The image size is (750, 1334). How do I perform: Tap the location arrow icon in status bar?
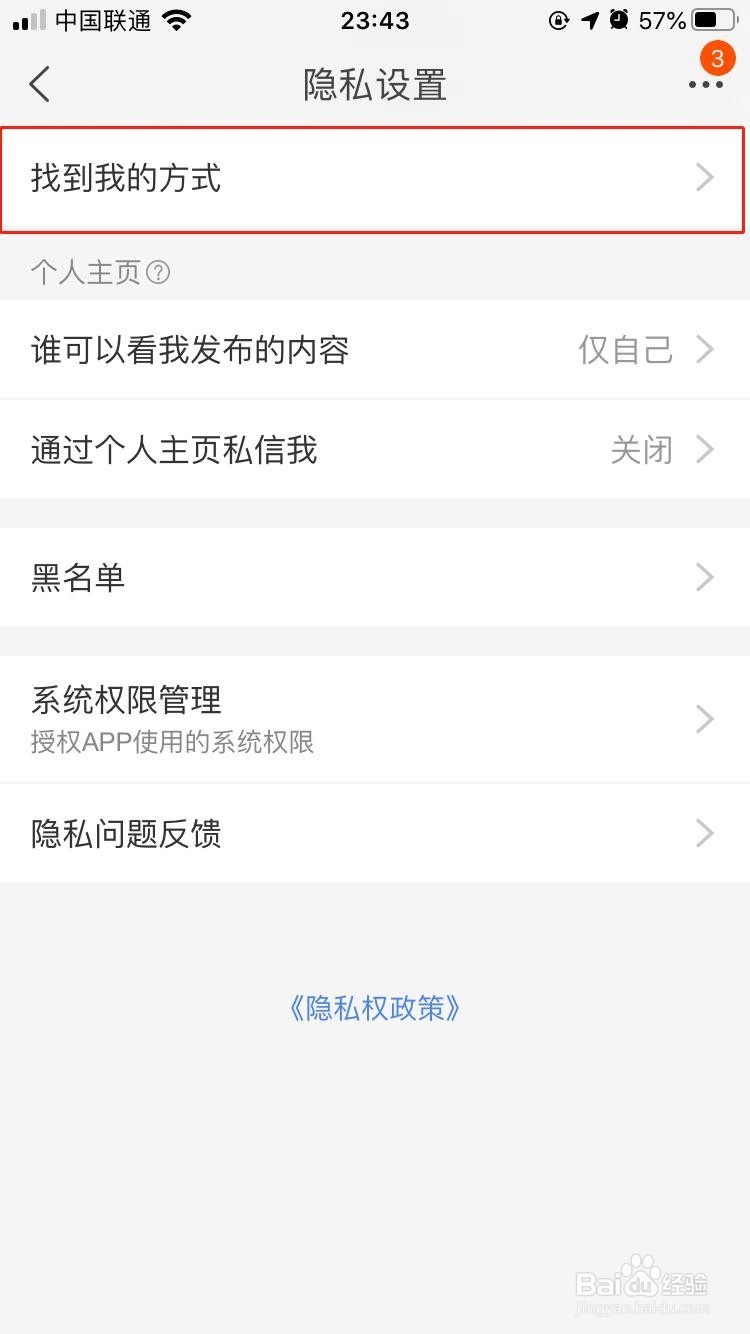pyautogui.click(x=588, y=20)
